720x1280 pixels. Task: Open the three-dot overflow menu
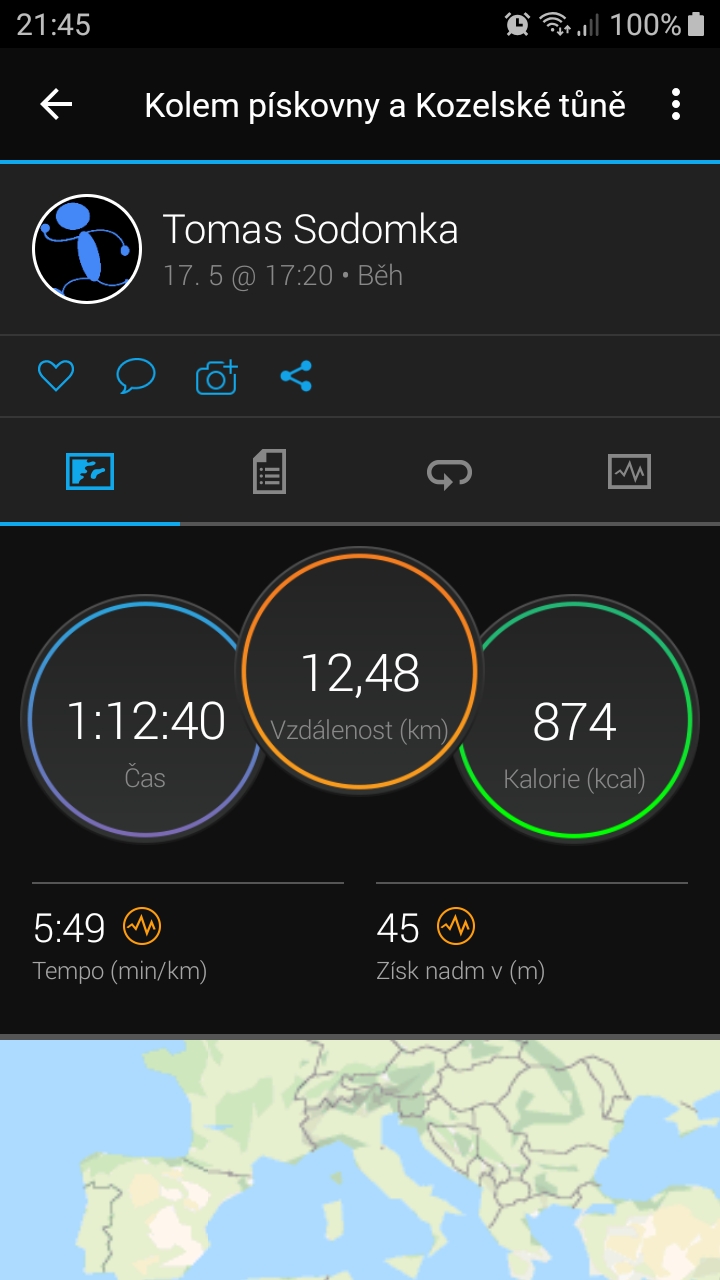click(x=676, y=104)
